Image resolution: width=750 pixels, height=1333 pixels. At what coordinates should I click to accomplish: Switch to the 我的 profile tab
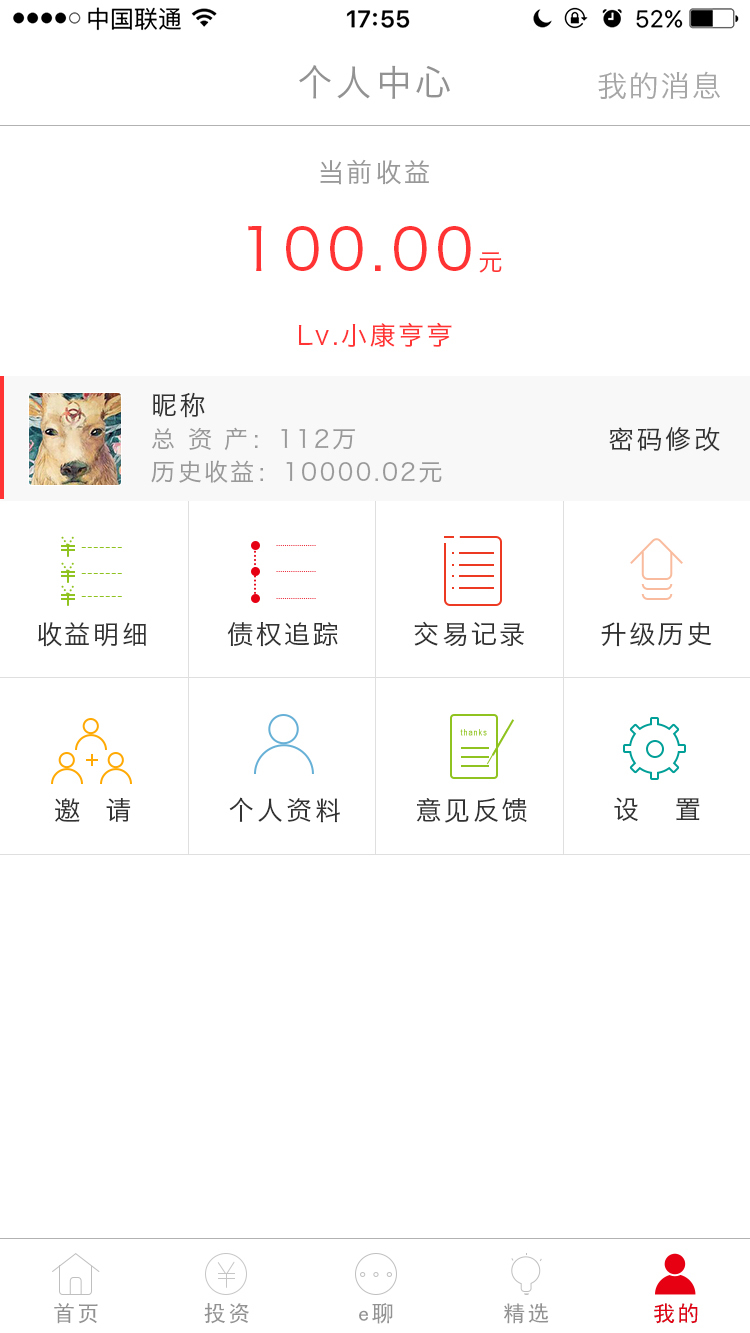(x=675, y=1285)
